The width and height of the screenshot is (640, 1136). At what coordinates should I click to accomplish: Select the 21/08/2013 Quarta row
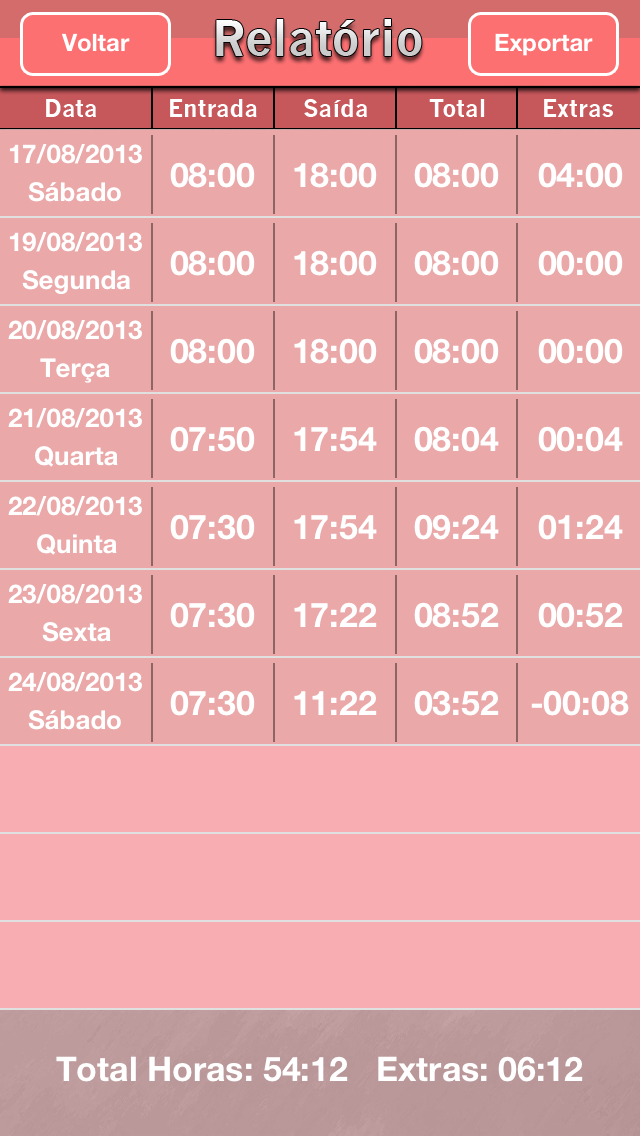pyautogui.click(x=320, y=438)
